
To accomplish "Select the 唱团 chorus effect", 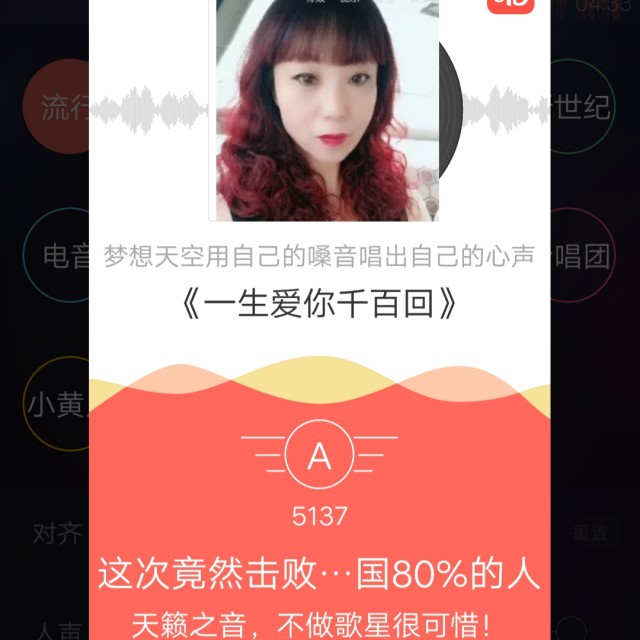I will pos(583,255).
